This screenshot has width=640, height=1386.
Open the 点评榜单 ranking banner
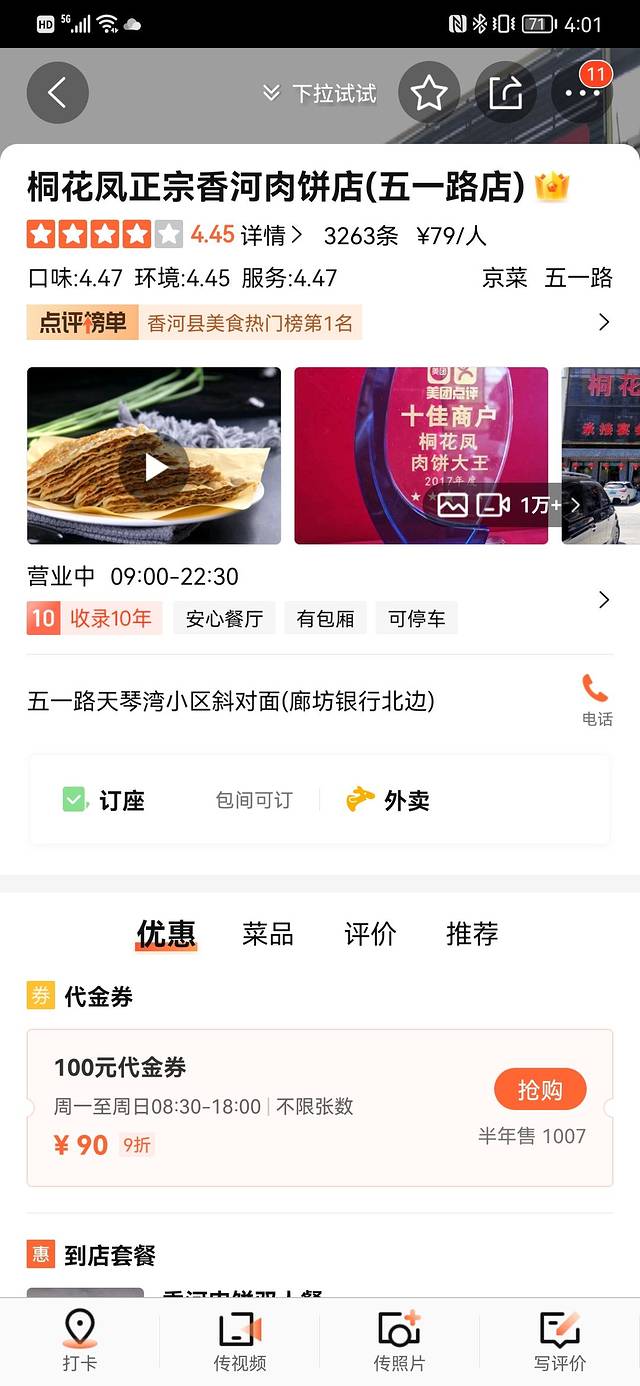click(320, 323)
